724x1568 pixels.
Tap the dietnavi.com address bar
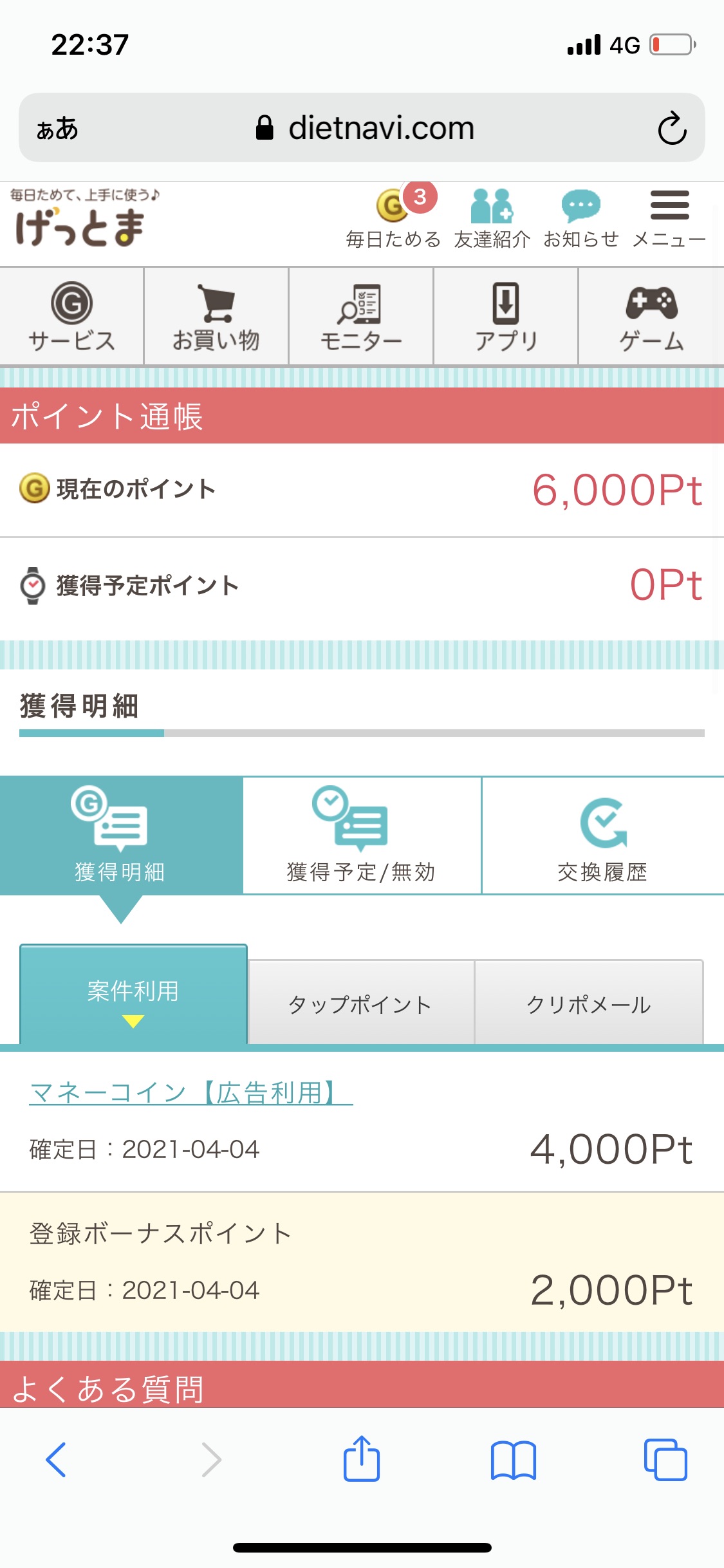coord(365,128)
